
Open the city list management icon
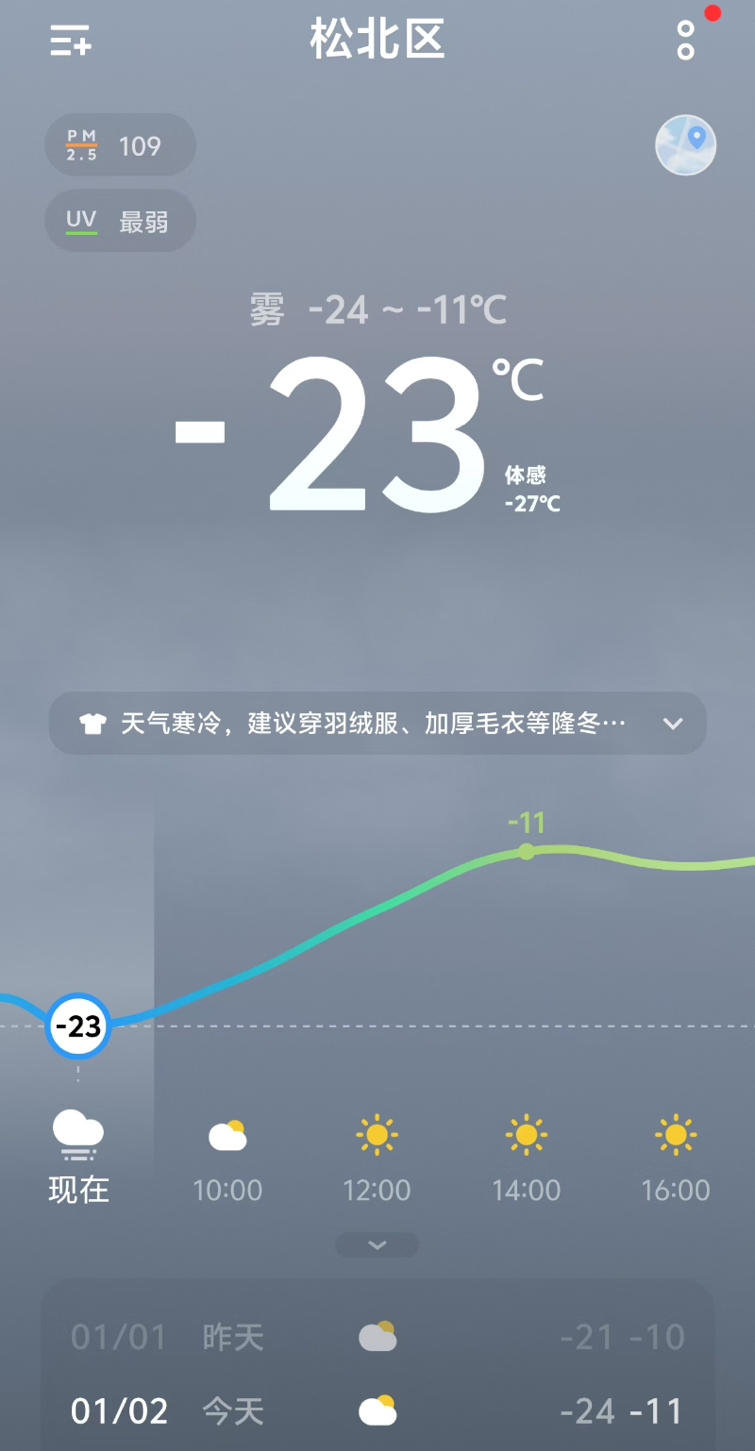71,41
